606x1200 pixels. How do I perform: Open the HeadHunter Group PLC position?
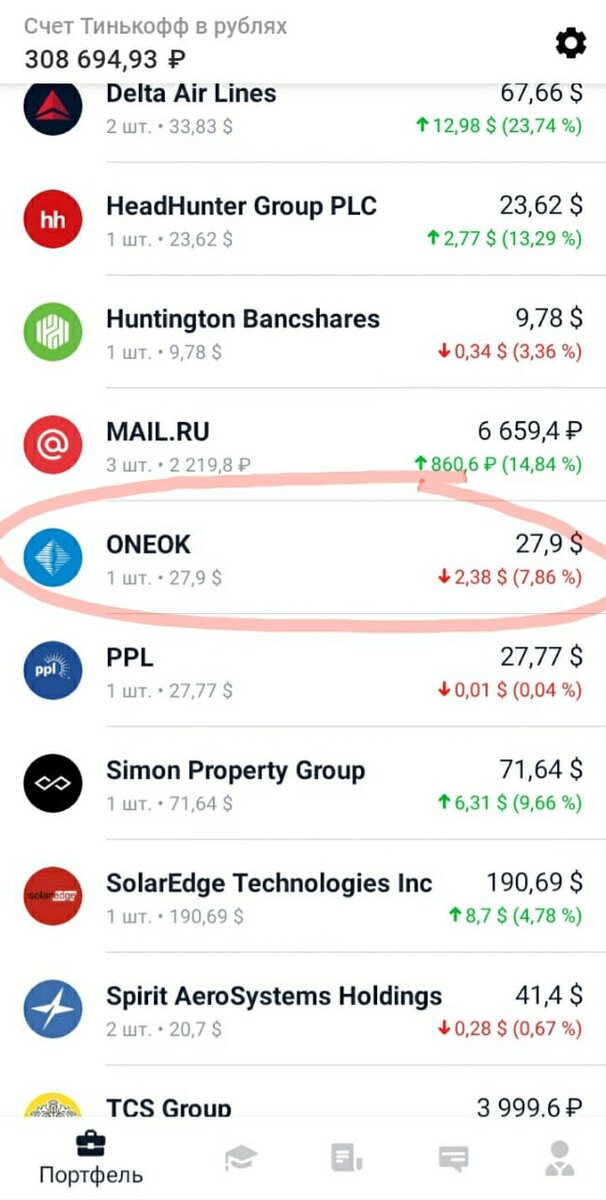(x=303, y=218)
